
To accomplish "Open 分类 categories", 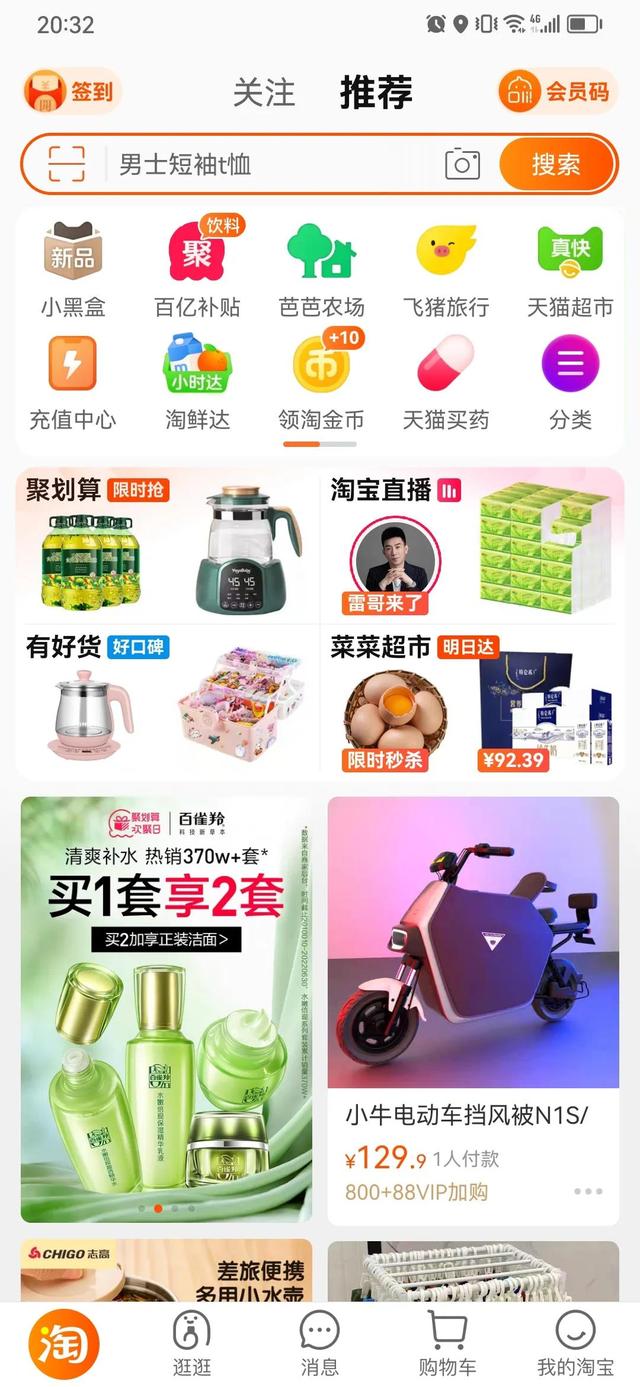I will coord(570,382).
